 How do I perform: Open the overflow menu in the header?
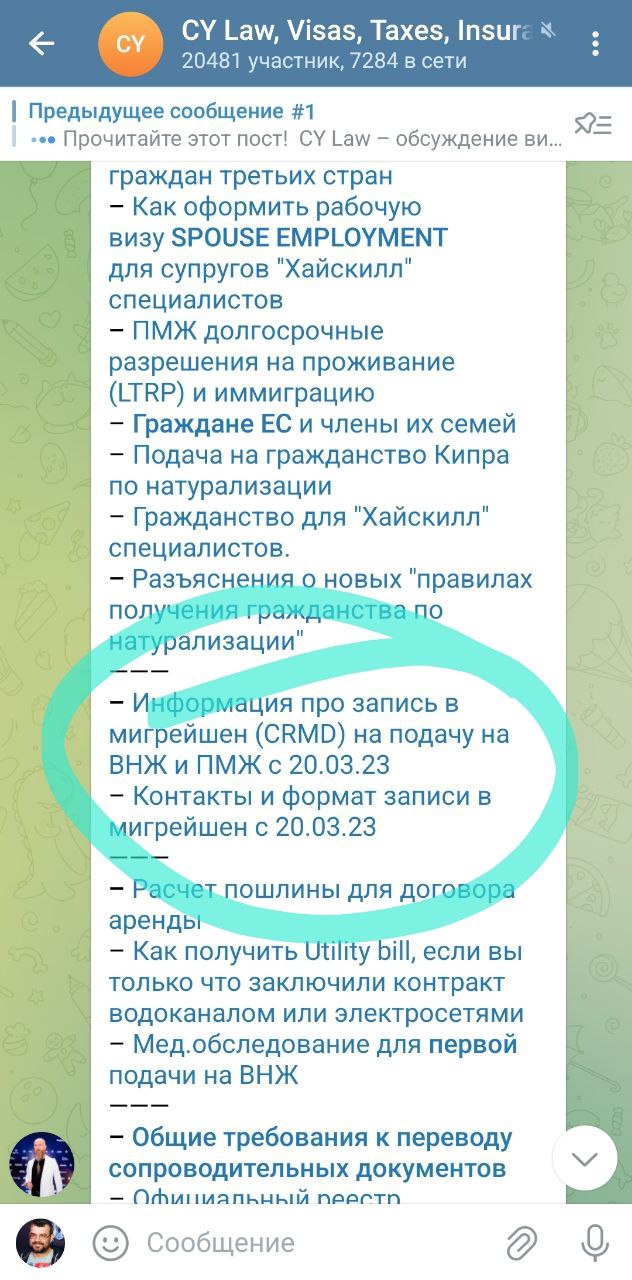click(x=596, y=43)
